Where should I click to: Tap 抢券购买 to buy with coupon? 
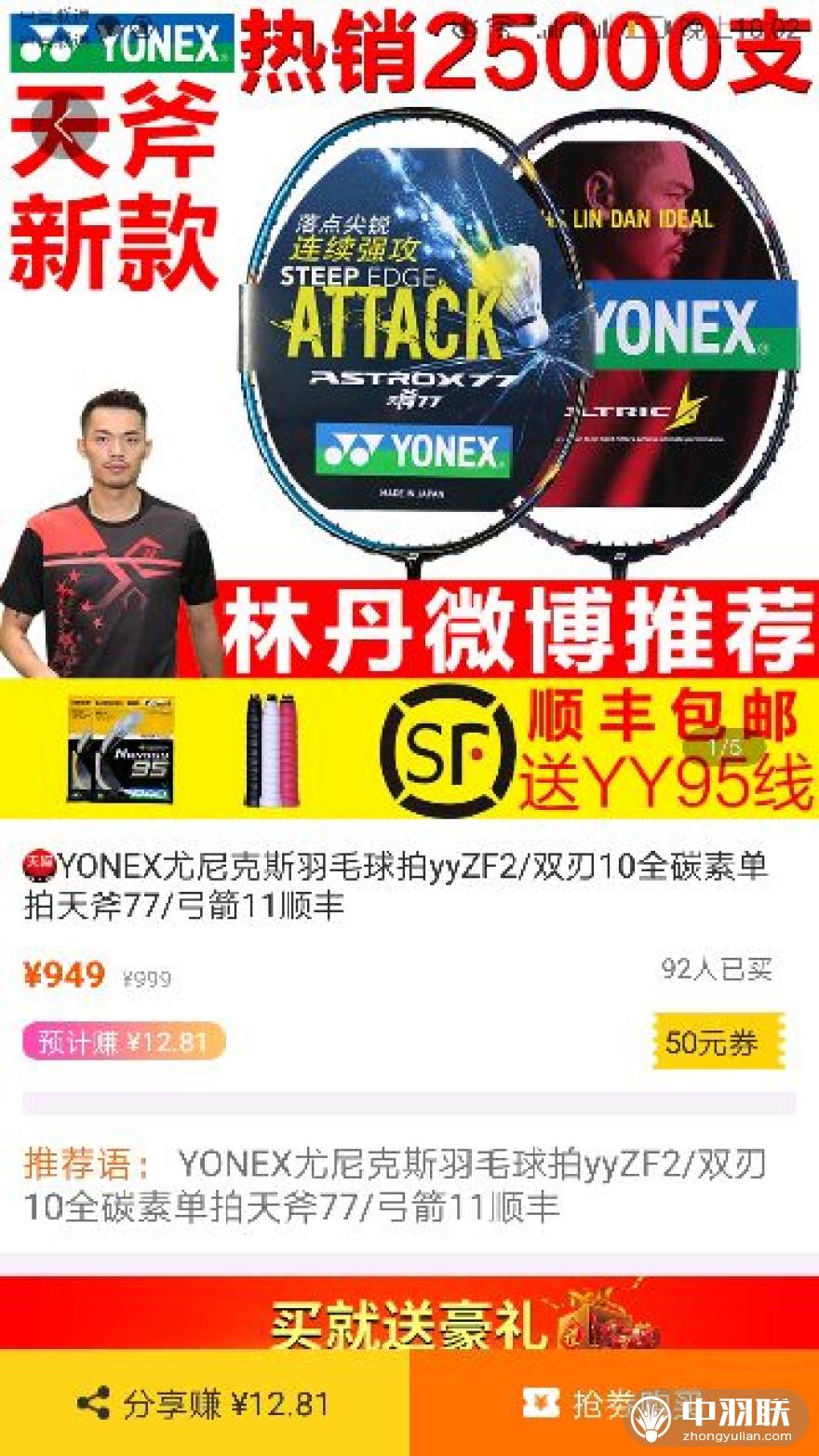click(614, 1403)
